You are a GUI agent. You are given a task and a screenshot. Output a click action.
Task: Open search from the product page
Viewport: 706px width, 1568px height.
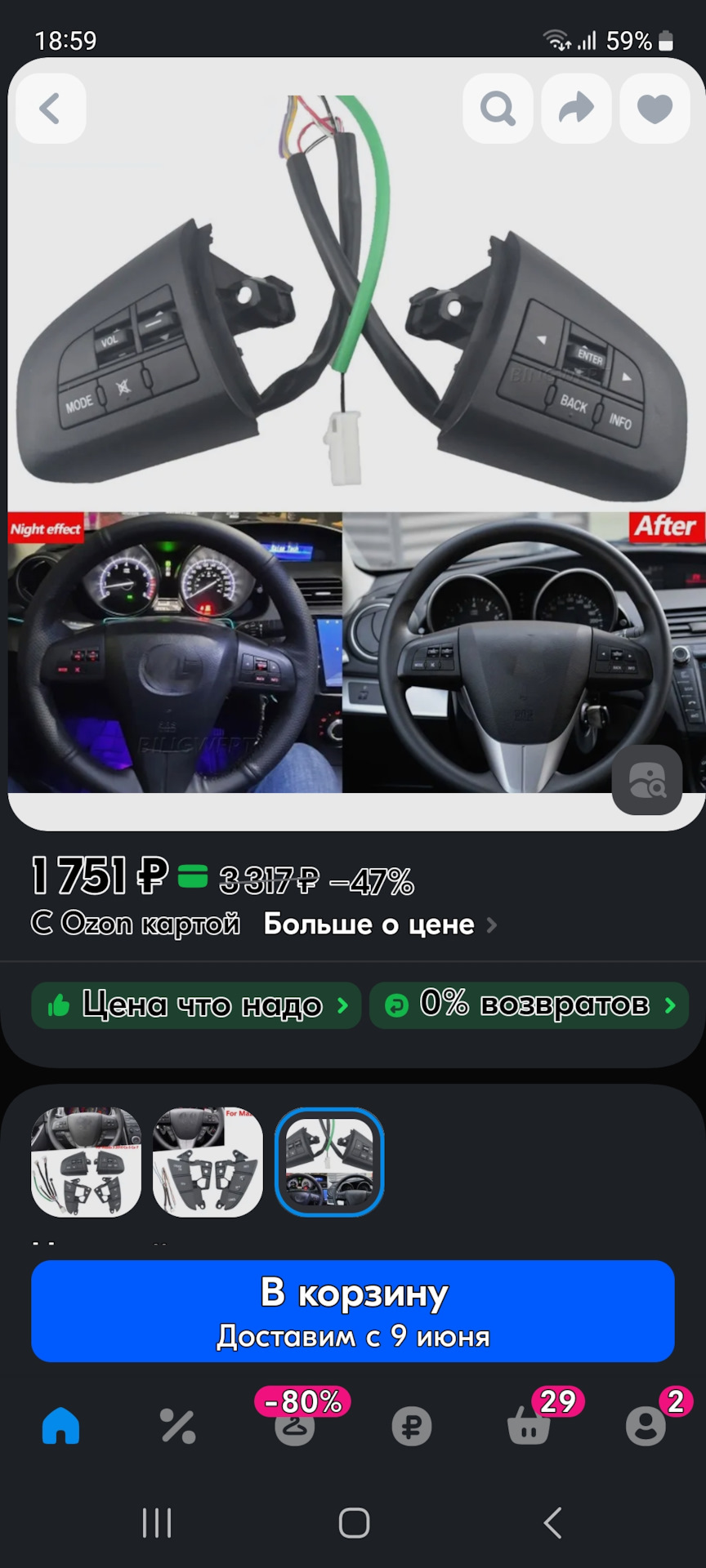click(498, 109)
